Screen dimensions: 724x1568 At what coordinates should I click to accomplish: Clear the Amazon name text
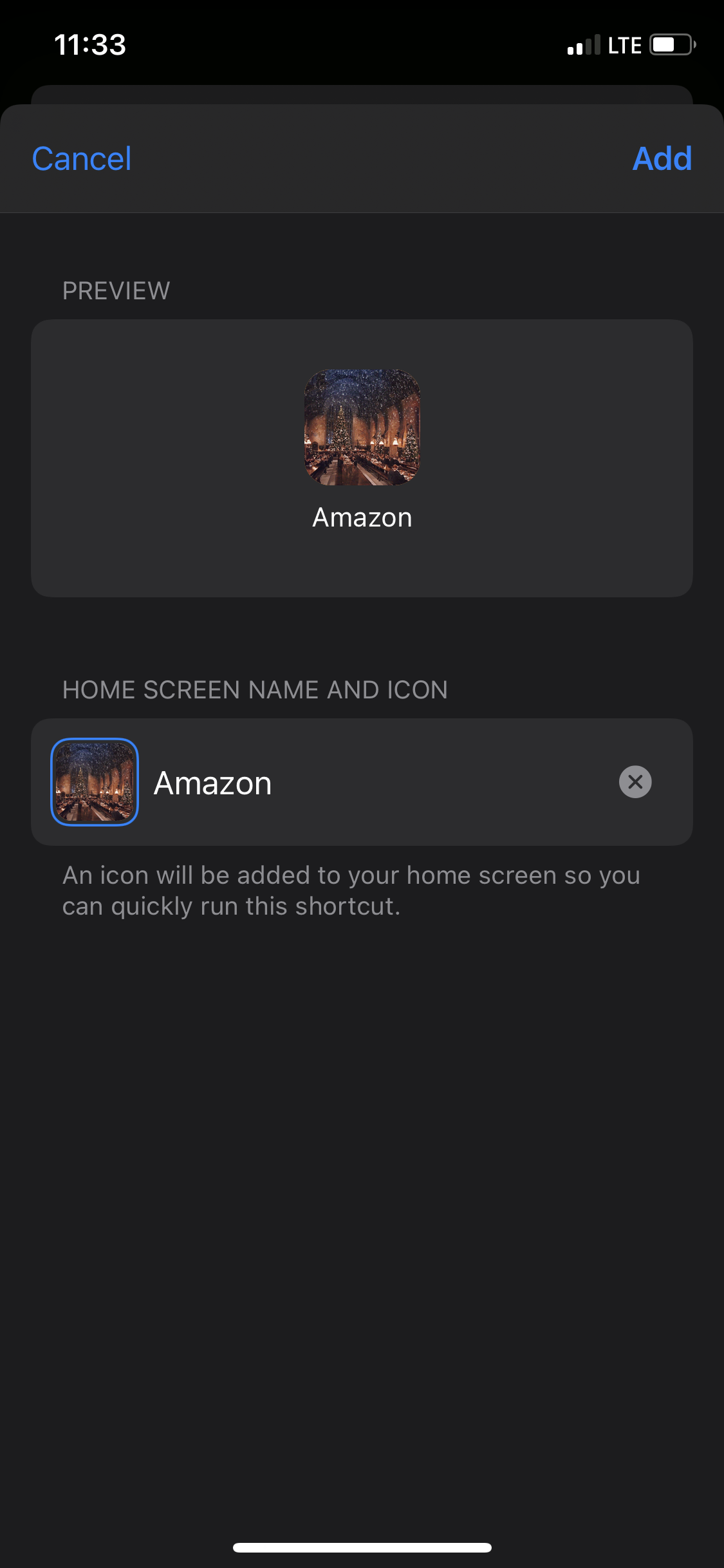click(635, 782)
